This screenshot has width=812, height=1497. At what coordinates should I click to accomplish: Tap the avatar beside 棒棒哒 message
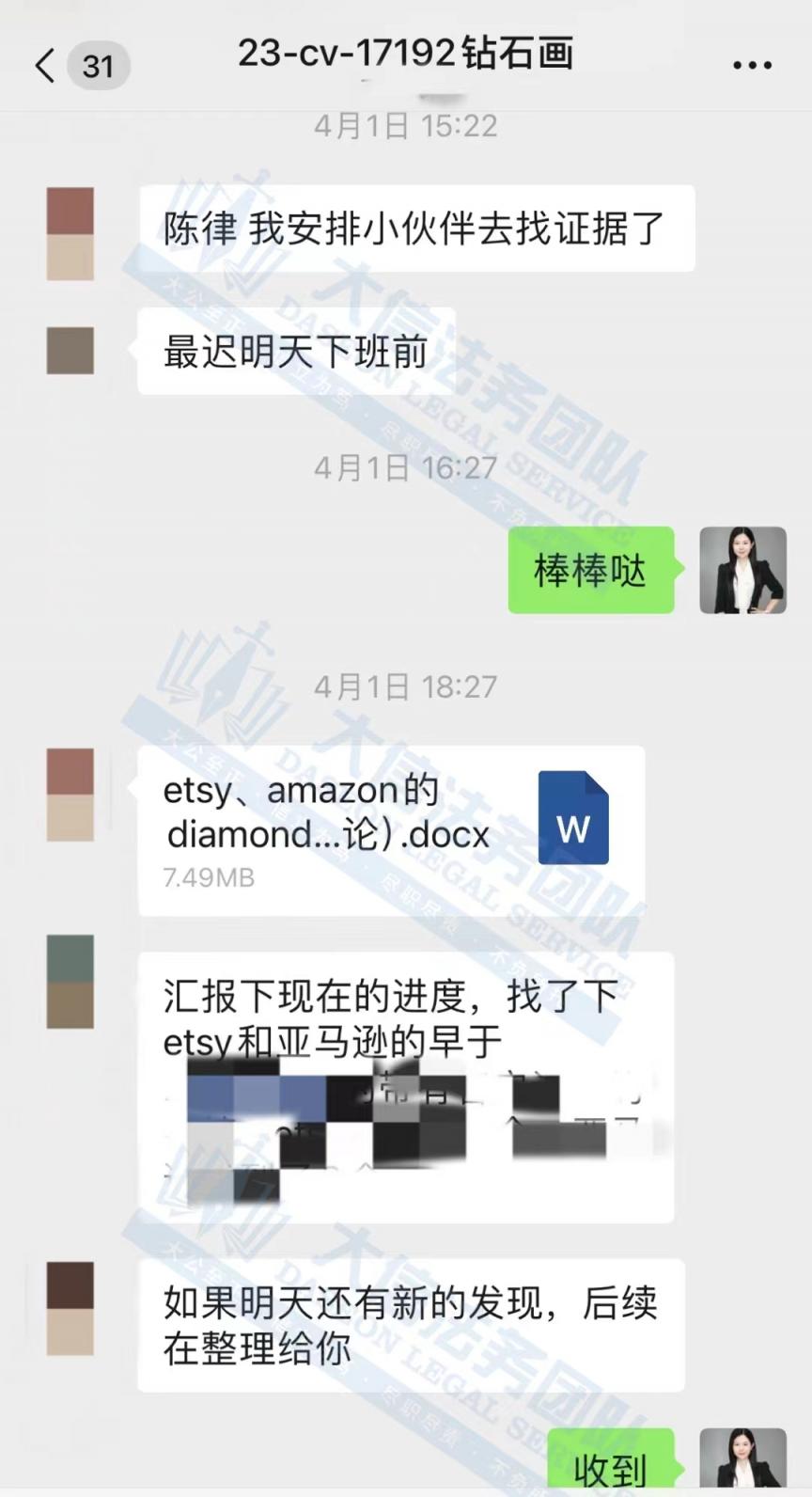pyautogui.click(x=742, y=570)
